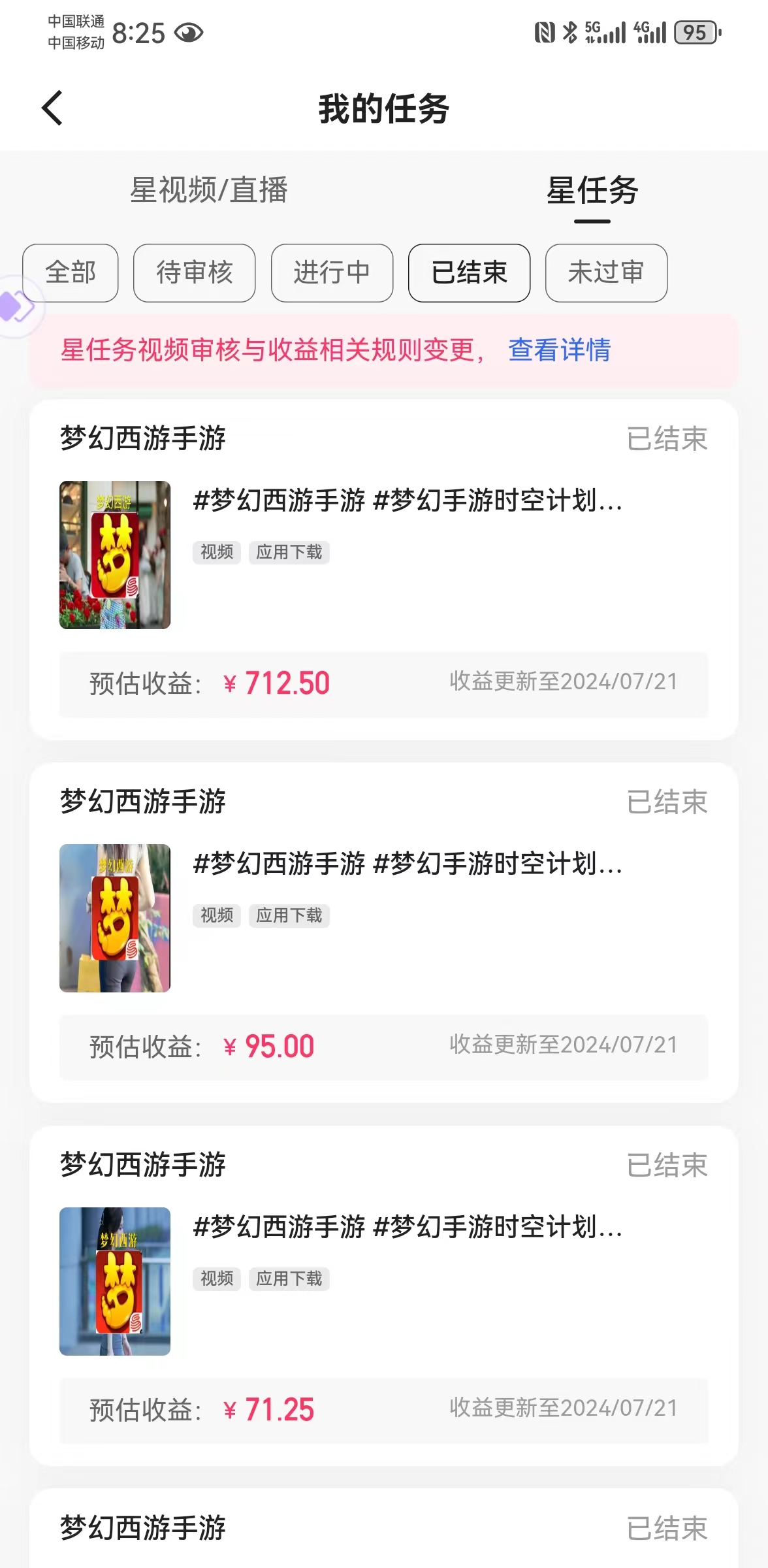The width and height of the screenshot is (768, 1568).
Task: Open 查看详情 for rule changes
Action: pos(560,351)
